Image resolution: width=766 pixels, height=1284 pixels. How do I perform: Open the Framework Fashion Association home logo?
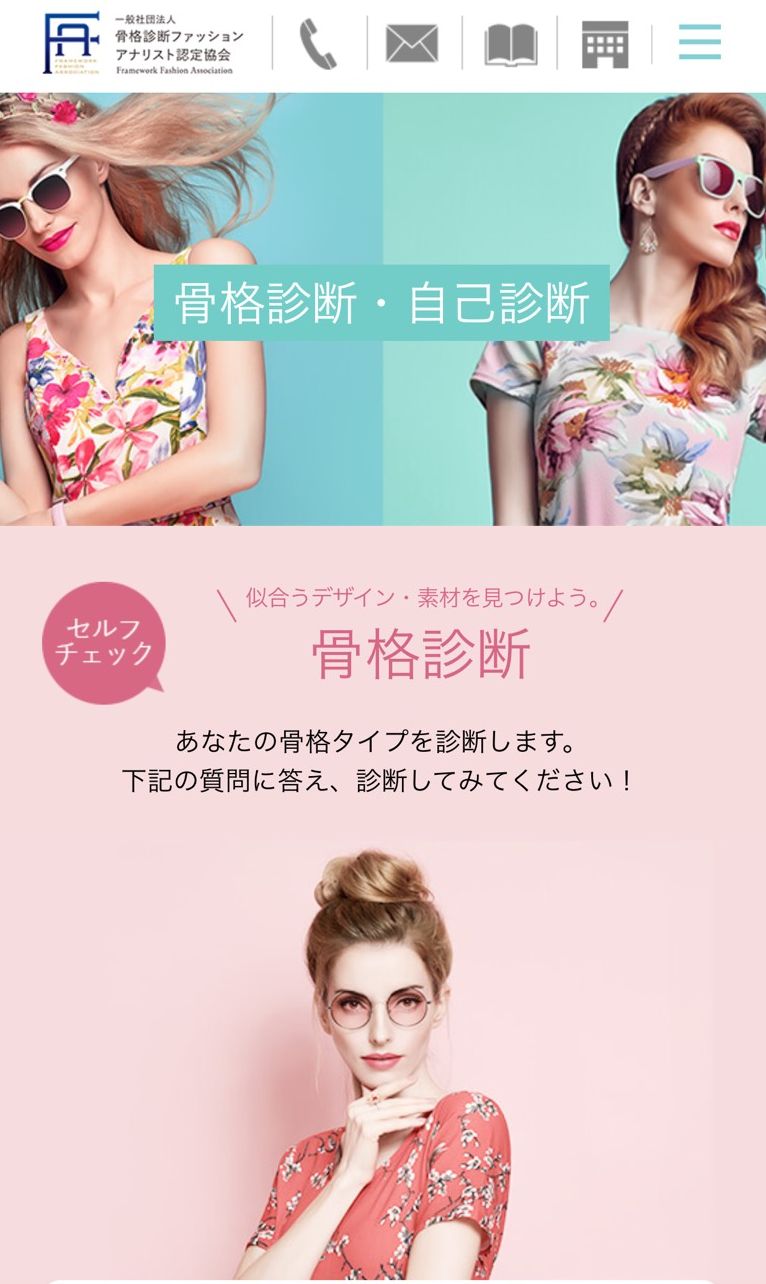pos(142,44)
